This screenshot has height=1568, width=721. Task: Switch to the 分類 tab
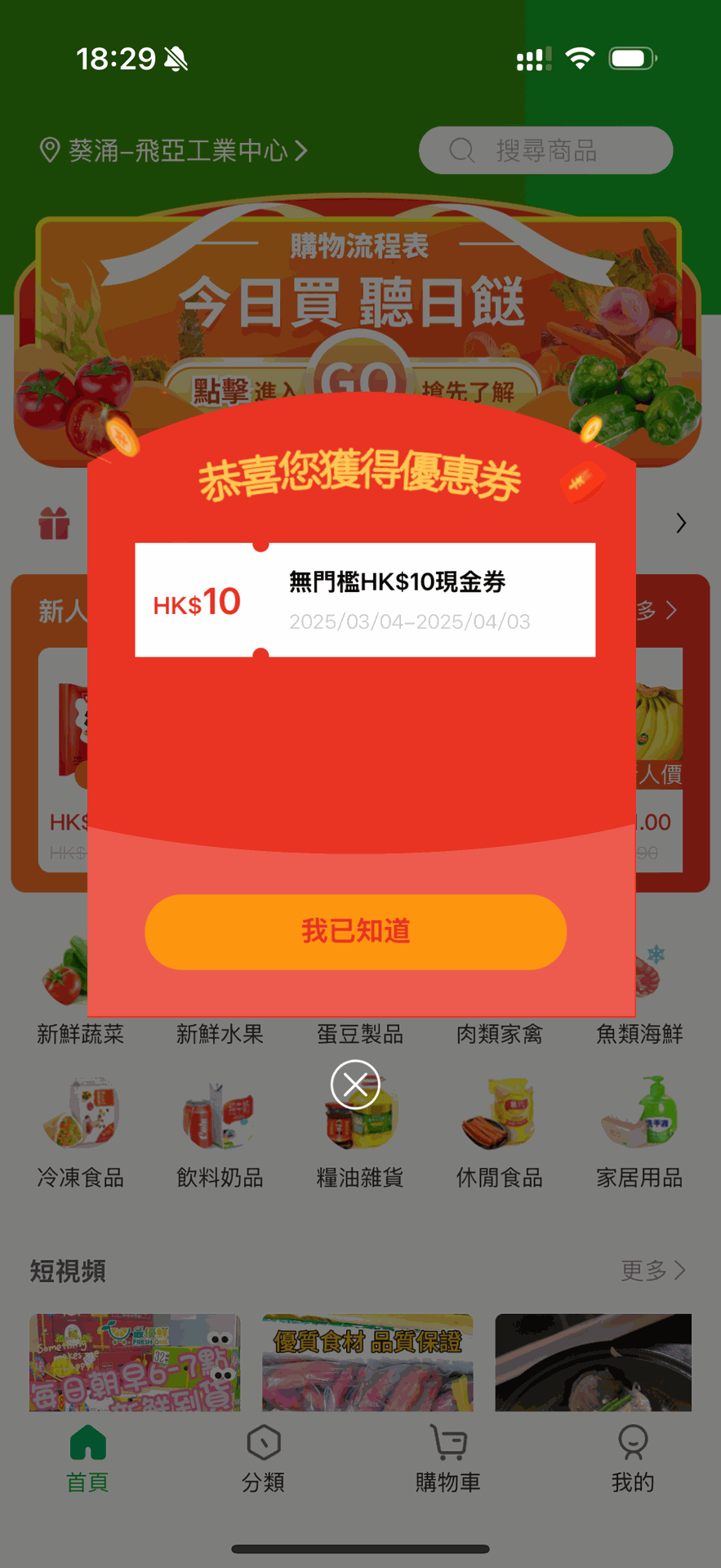(x=263, y=1462)
